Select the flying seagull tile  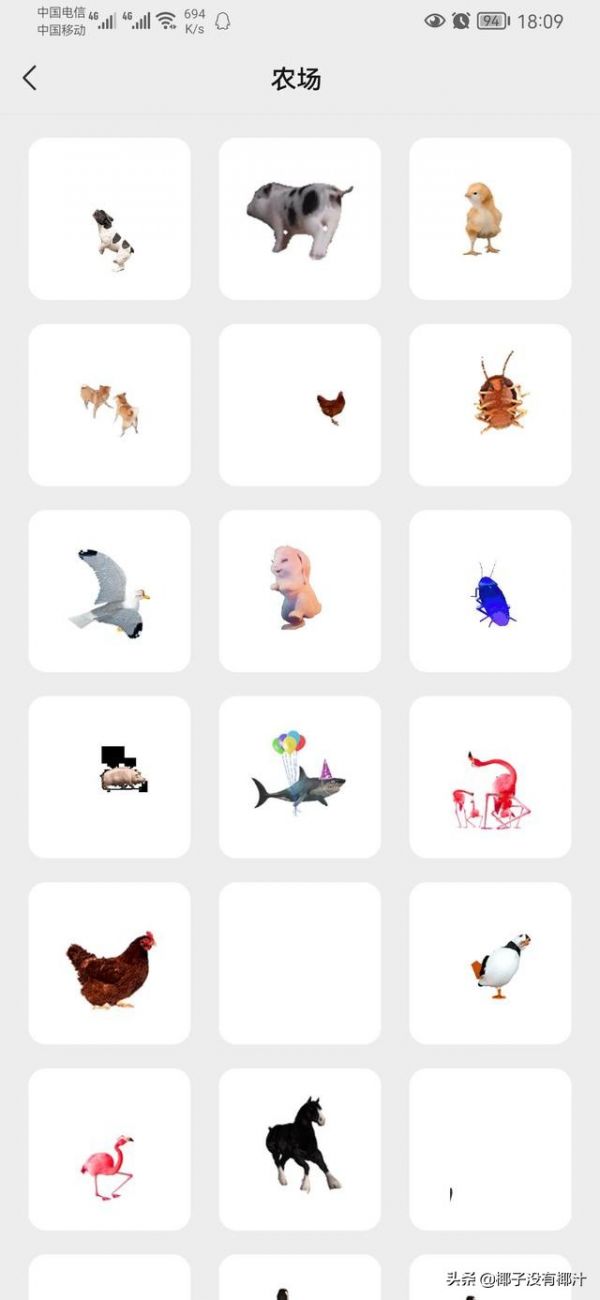(x=110, y=591)
